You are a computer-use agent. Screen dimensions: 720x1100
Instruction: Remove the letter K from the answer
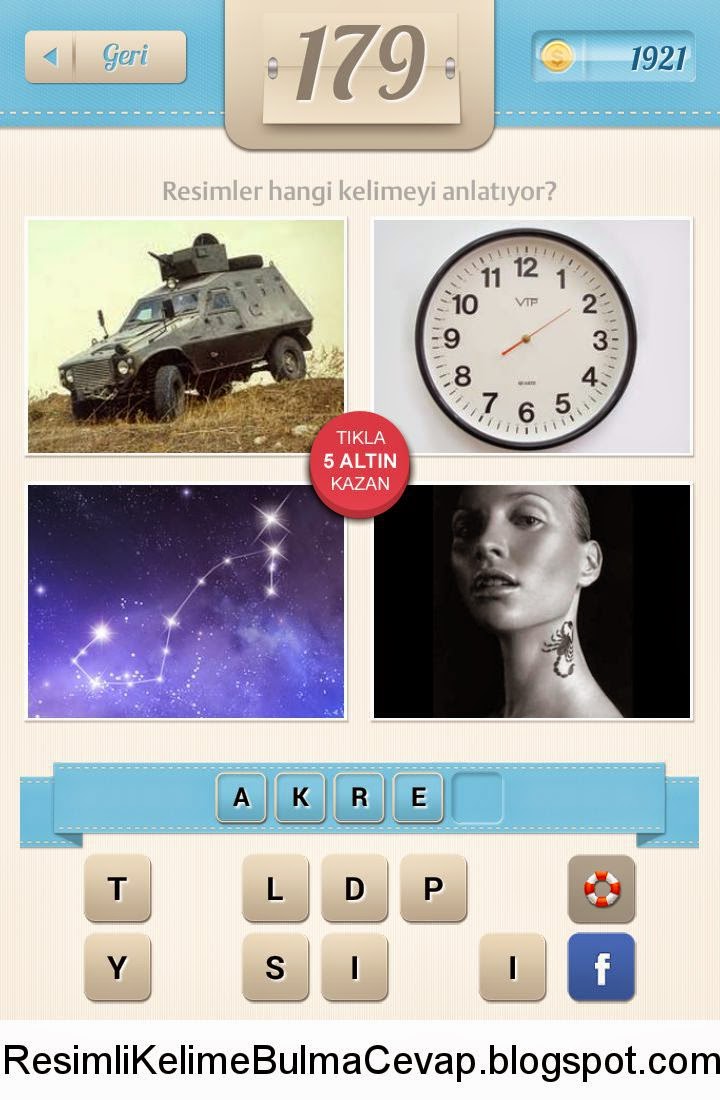click(x=300, y=797)
